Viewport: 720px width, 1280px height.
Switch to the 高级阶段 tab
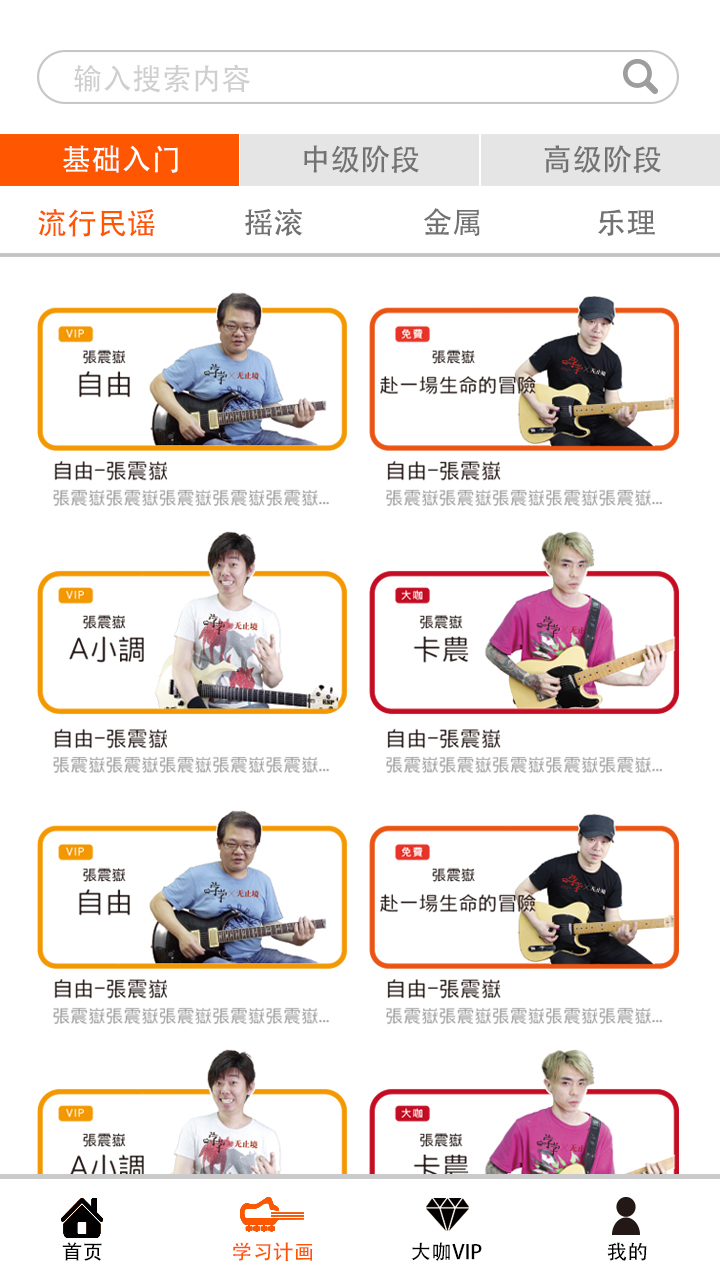tap(601, 160)
